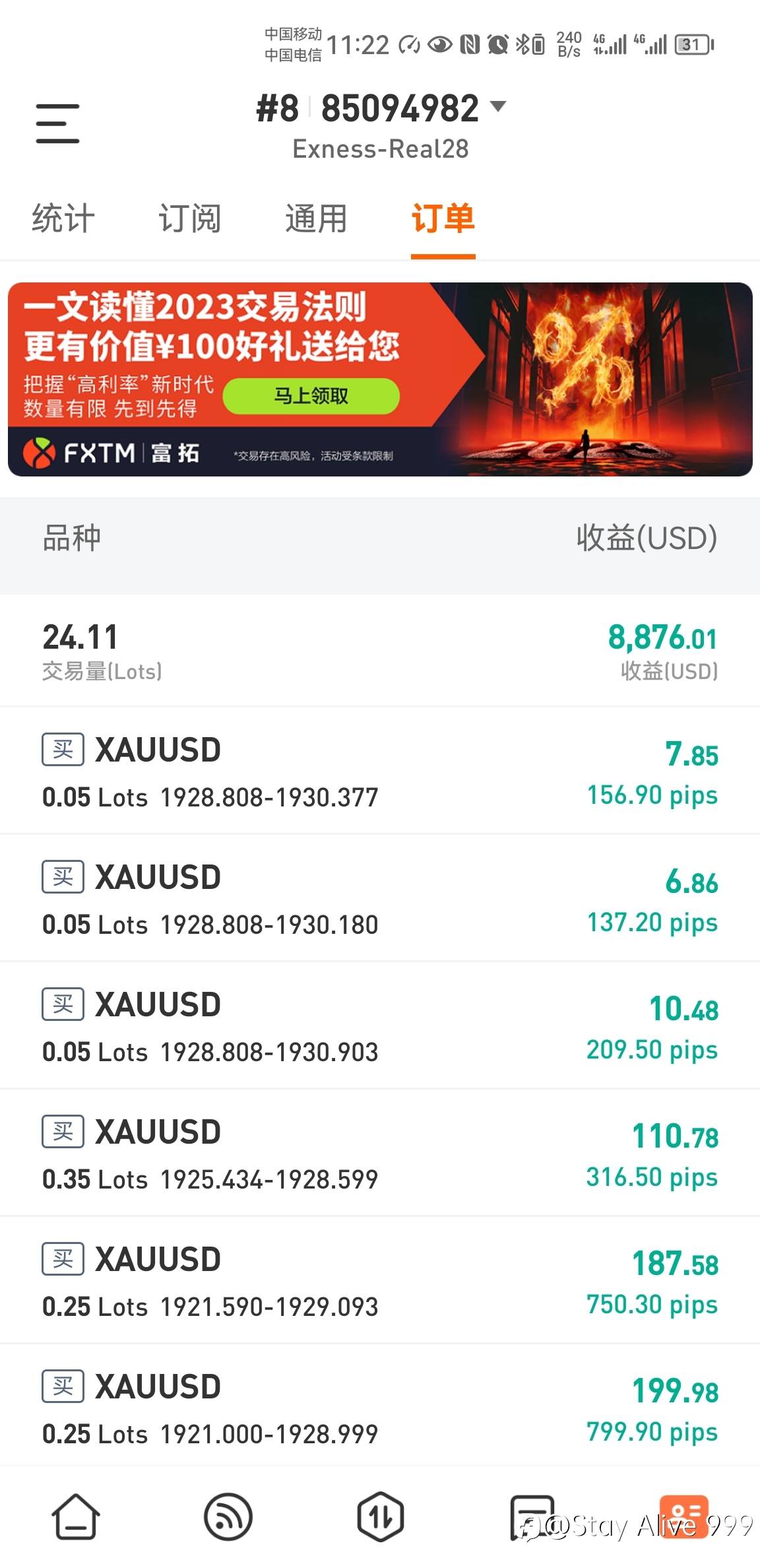Tap the 马上领取 button on banner
Viewport: 760px width, 1568px height.
pos(311,396)
